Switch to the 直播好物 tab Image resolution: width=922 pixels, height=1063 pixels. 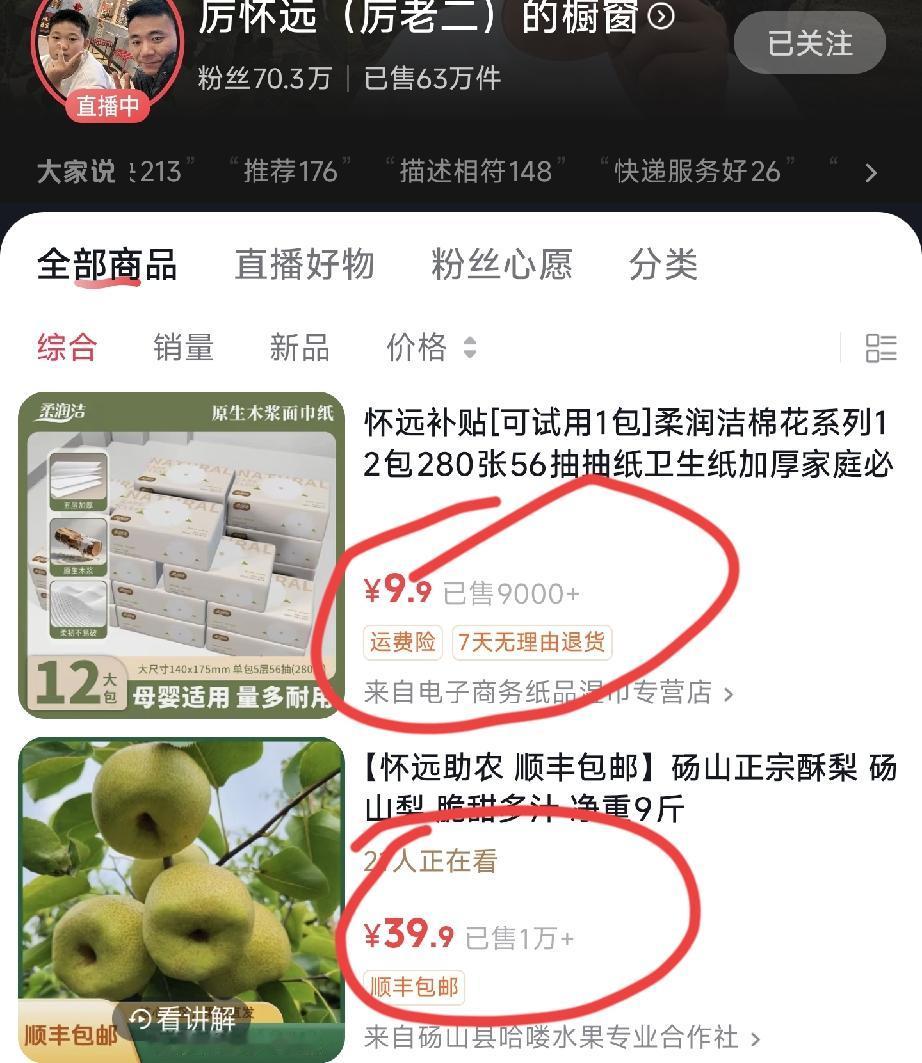coord(304,264)
